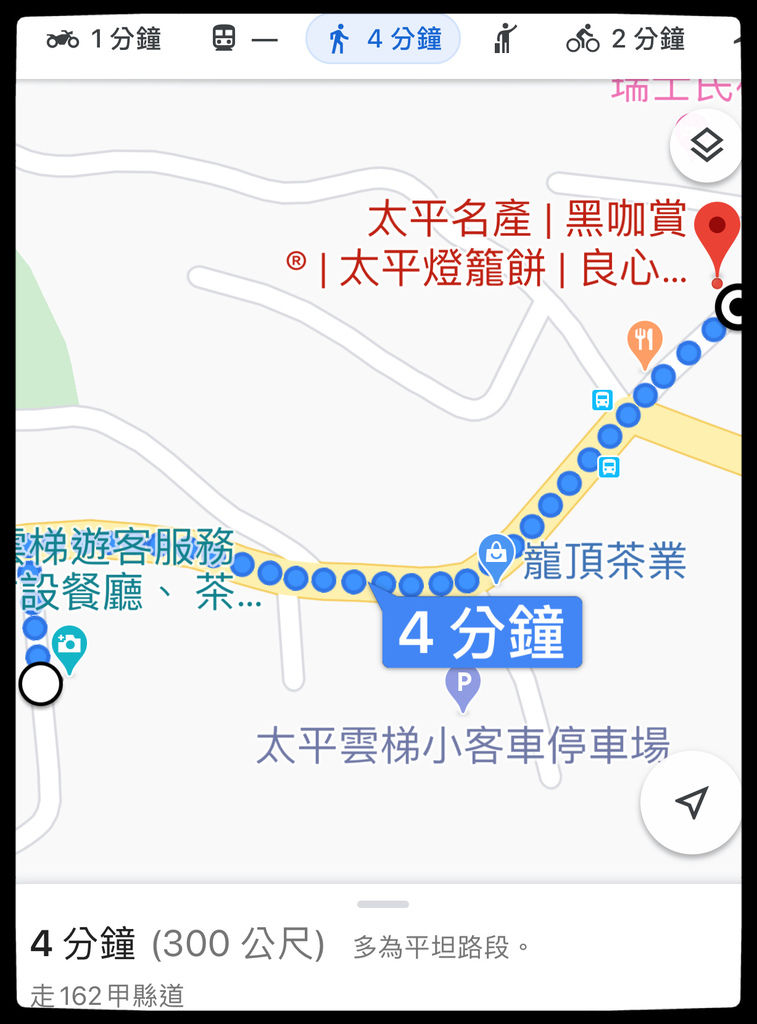The width and height of the screenshot is (757, 1024).
Task: Choose the walking mode, 4 分鐘
Action: [x=384, y=40]
